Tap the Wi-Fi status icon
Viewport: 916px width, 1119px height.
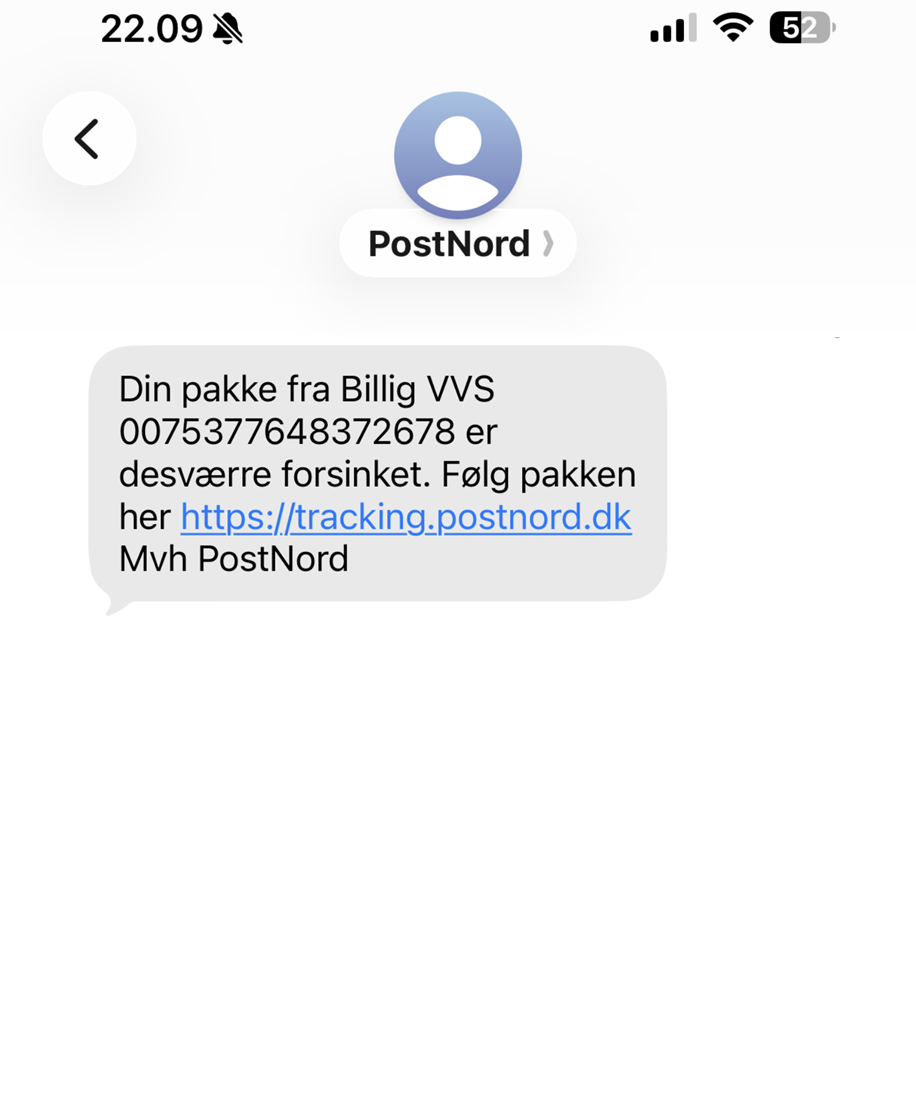point(733,28)
